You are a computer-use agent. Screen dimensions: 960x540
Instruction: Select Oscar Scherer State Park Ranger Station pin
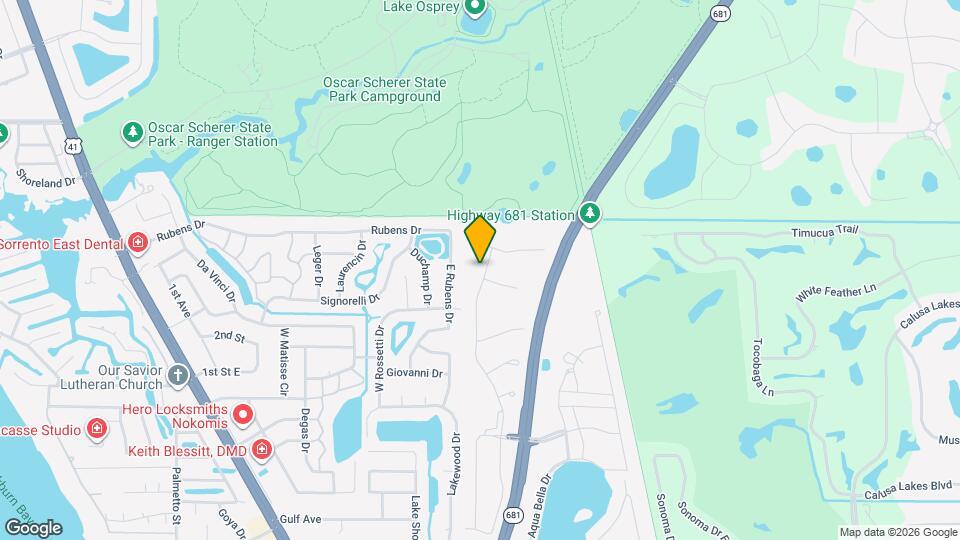[132, 132]
